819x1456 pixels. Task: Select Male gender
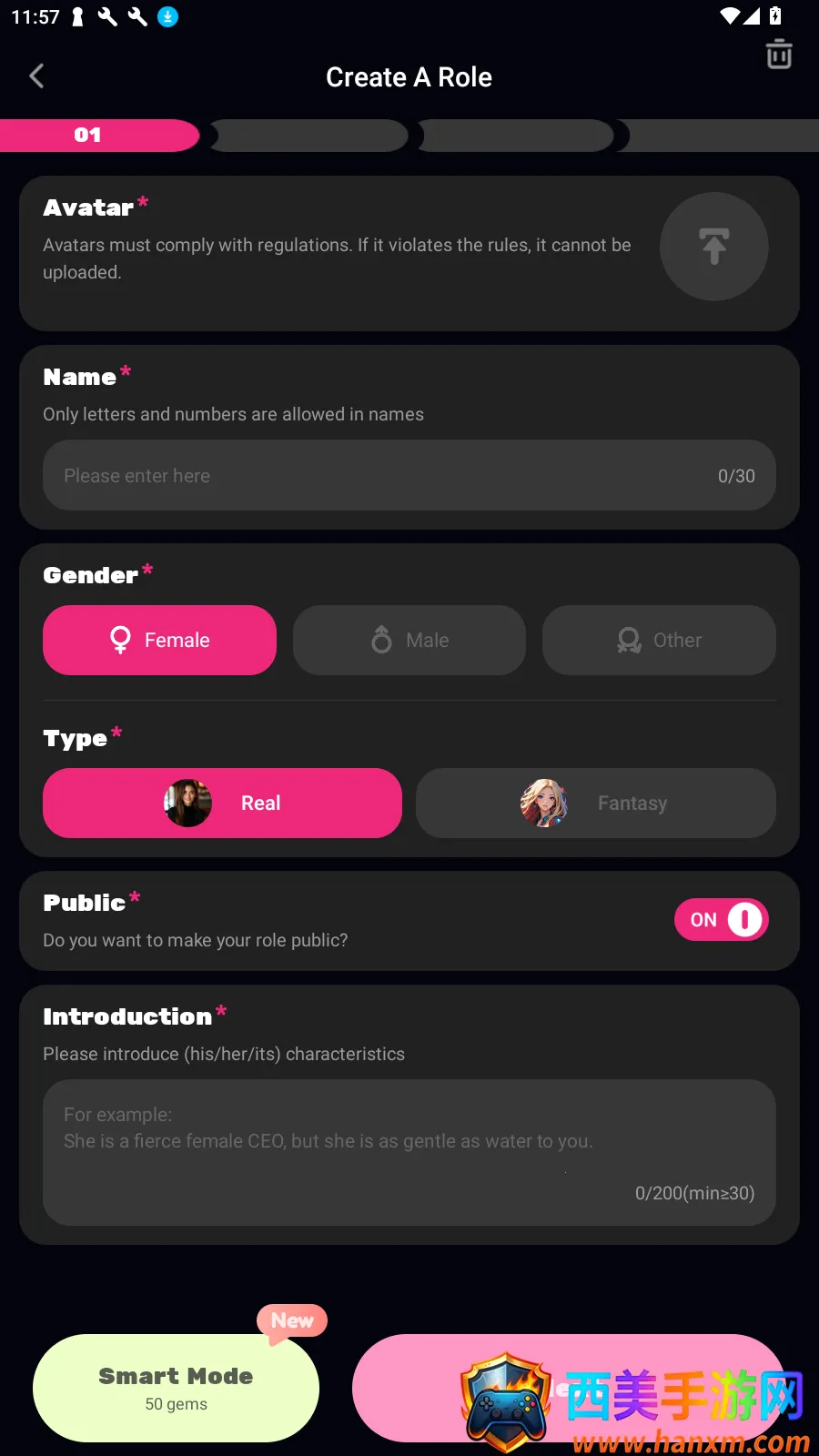[x=409, y=640]
